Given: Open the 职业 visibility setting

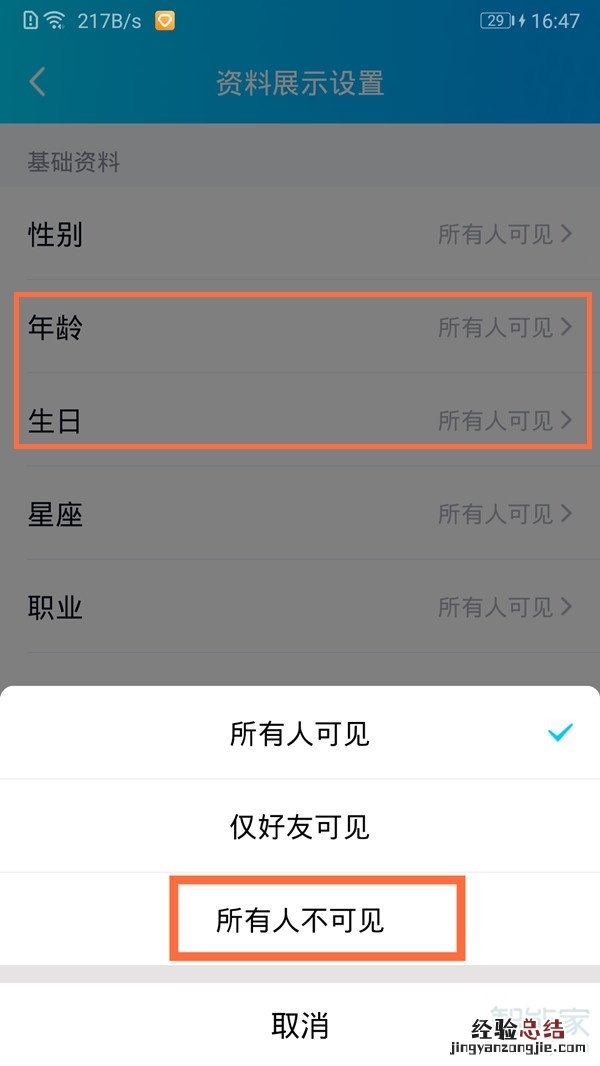Looking at the screenshot, I should [x=300, y=607].
